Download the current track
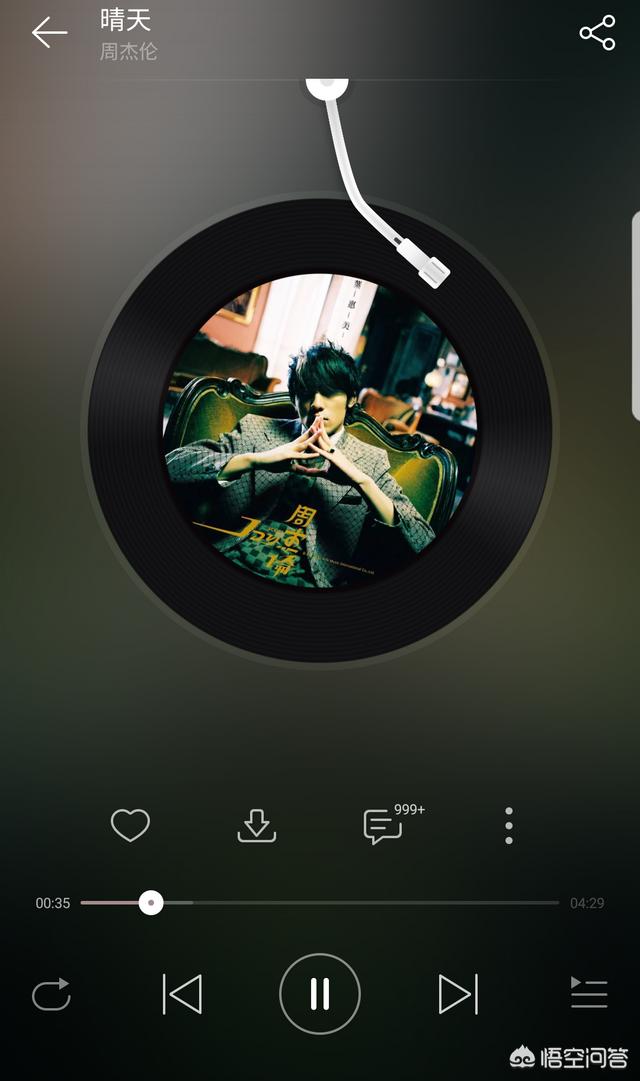This screenshot has height=1081, width=640. pos(257,826)
